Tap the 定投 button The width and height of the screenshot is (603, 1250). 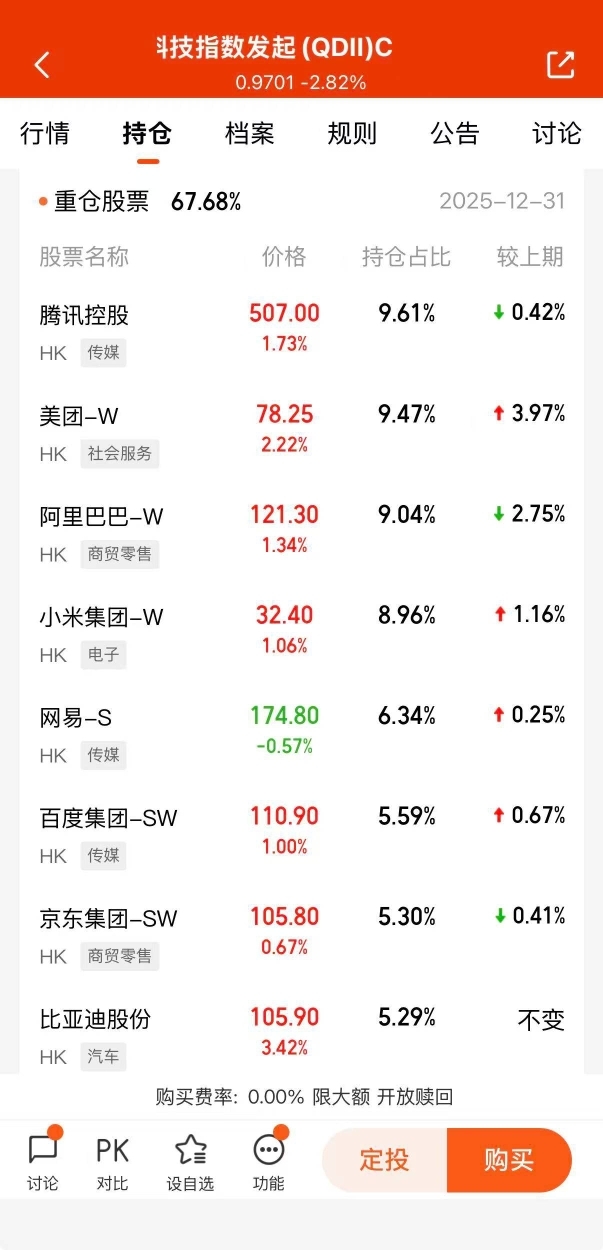(384, 1160)
